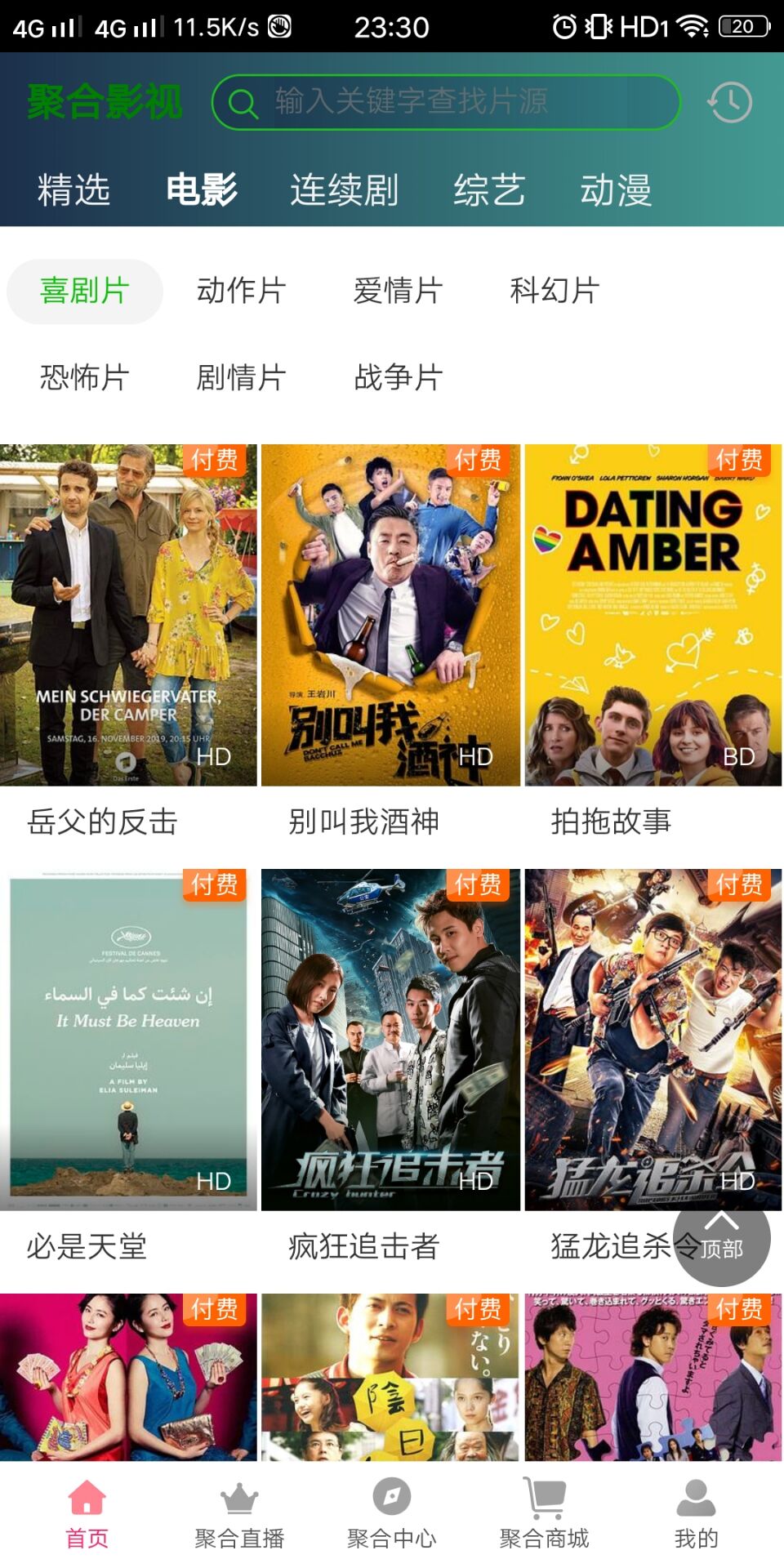The height and width of the screenshot is (1568, 784).
Task: Switch to the 连续剧 tab
Action: [x=344, y=190]
